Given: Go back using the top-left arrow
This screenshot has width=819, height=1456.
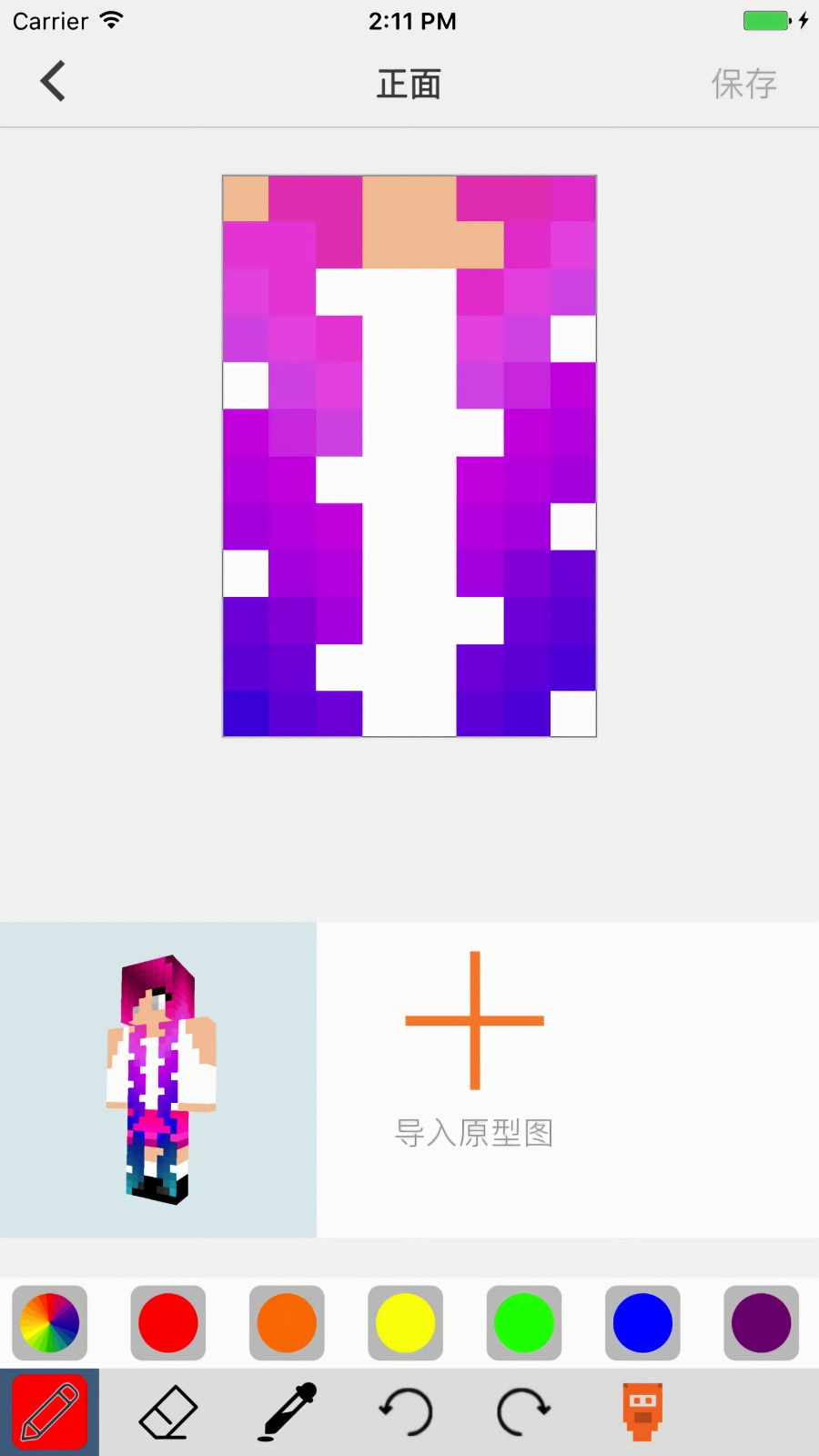Looking at the screenshot, I should 53,82.
